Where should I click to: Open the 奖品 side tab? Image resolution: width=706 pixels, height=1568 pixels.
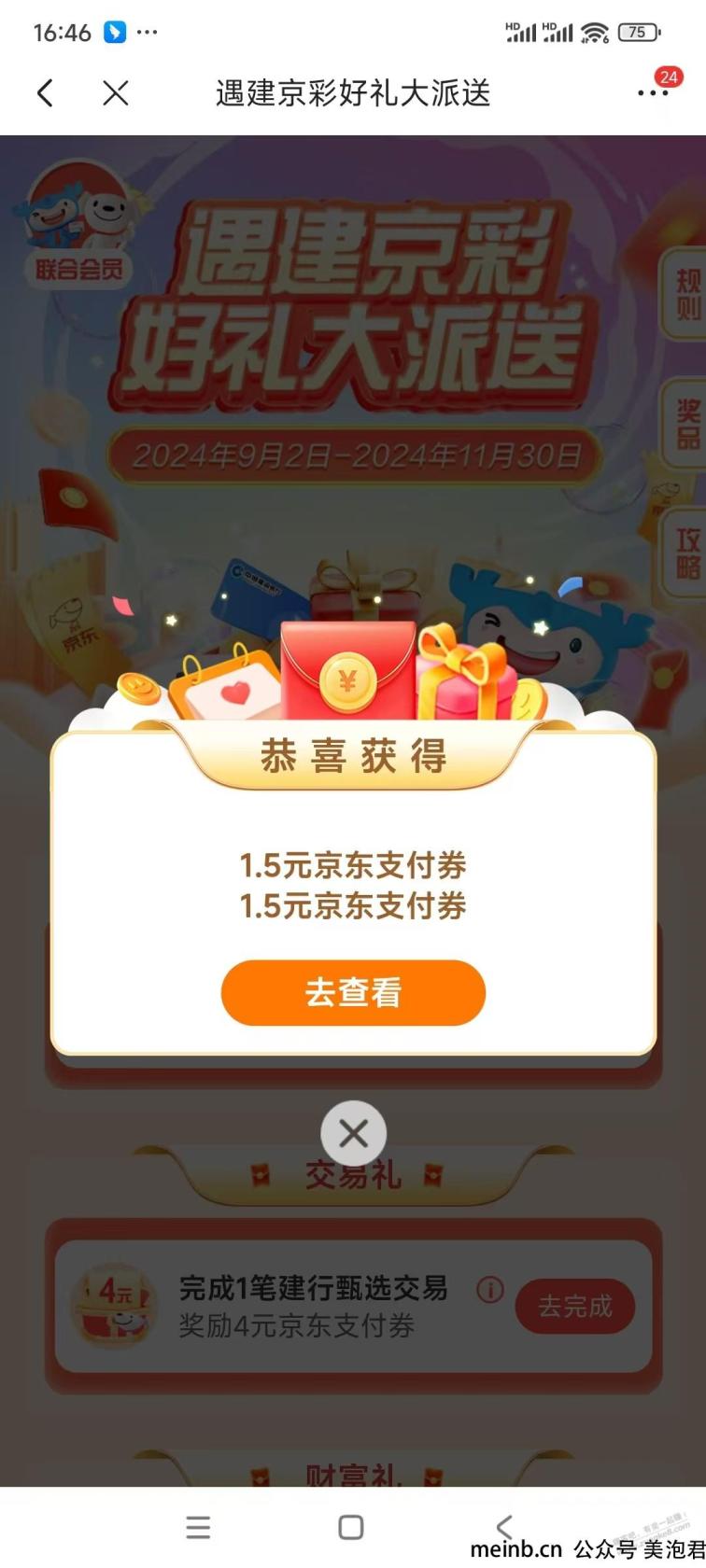pyautogui.click(x=686, y=425)
